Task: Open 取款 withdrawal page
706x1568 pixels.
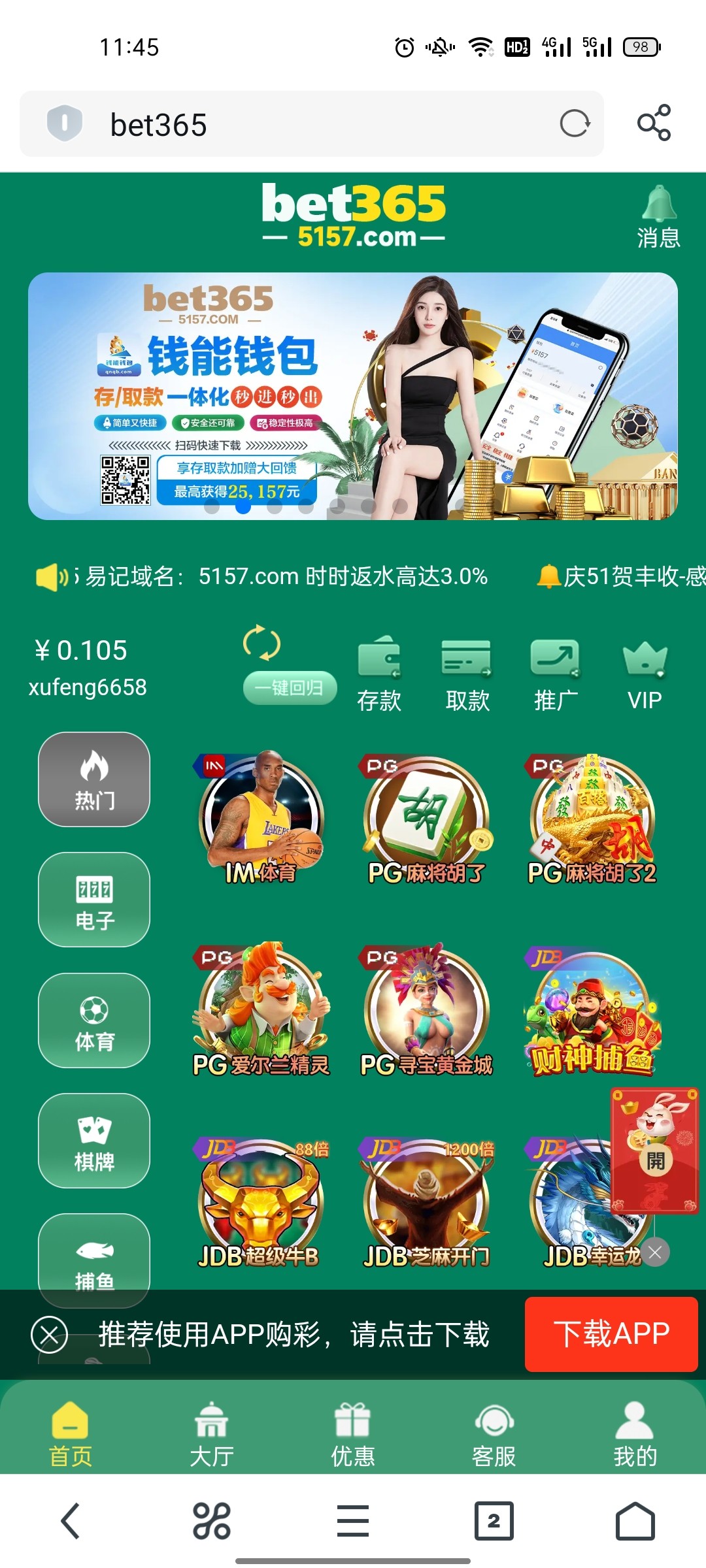Action: pos(467,675)
